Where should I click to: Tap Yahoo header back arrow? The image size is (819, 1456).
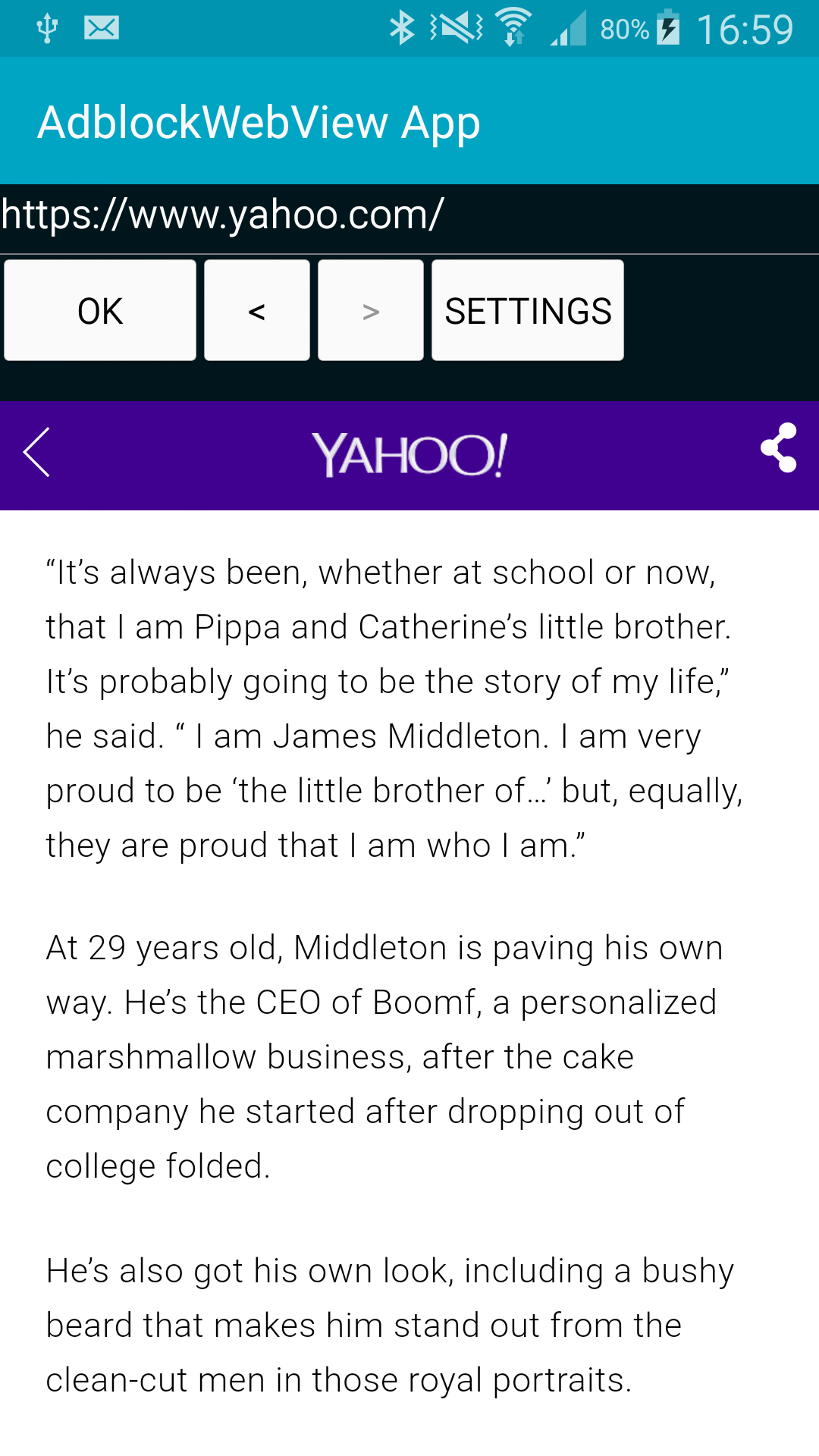point(37,453)
